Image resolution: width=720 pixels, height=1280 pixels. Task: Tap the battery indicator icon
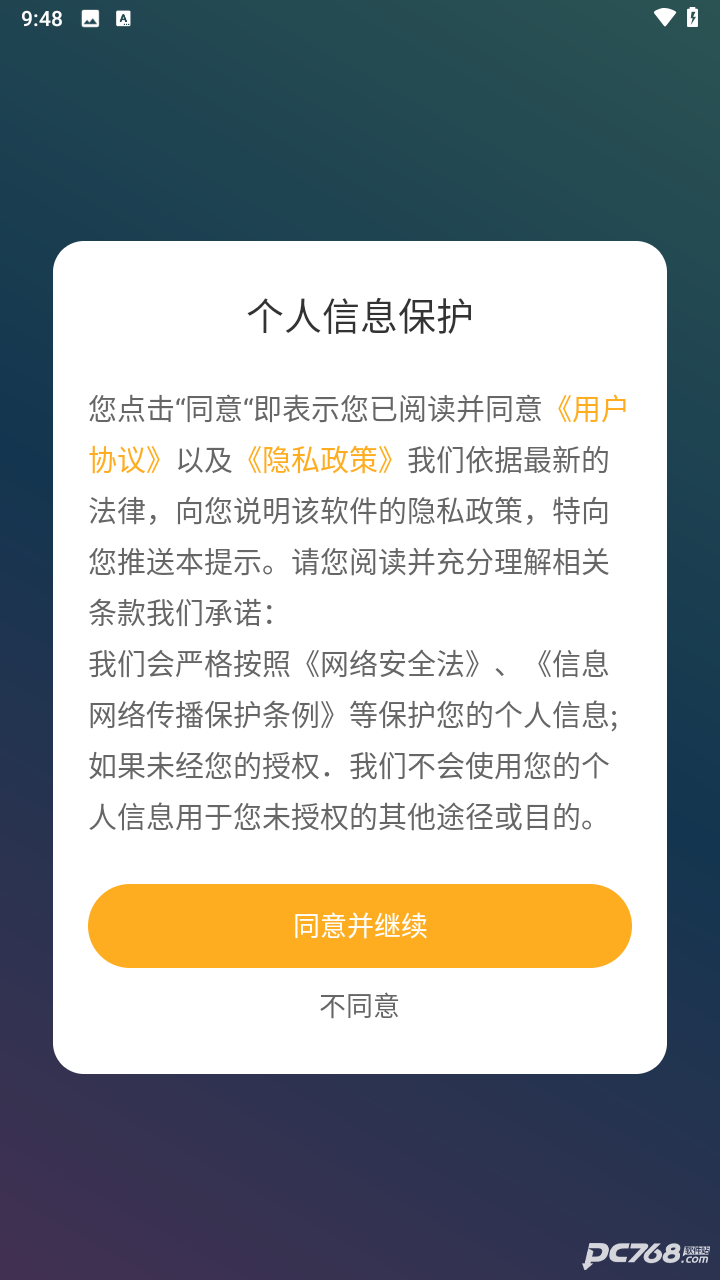click(x=695, y=17)
